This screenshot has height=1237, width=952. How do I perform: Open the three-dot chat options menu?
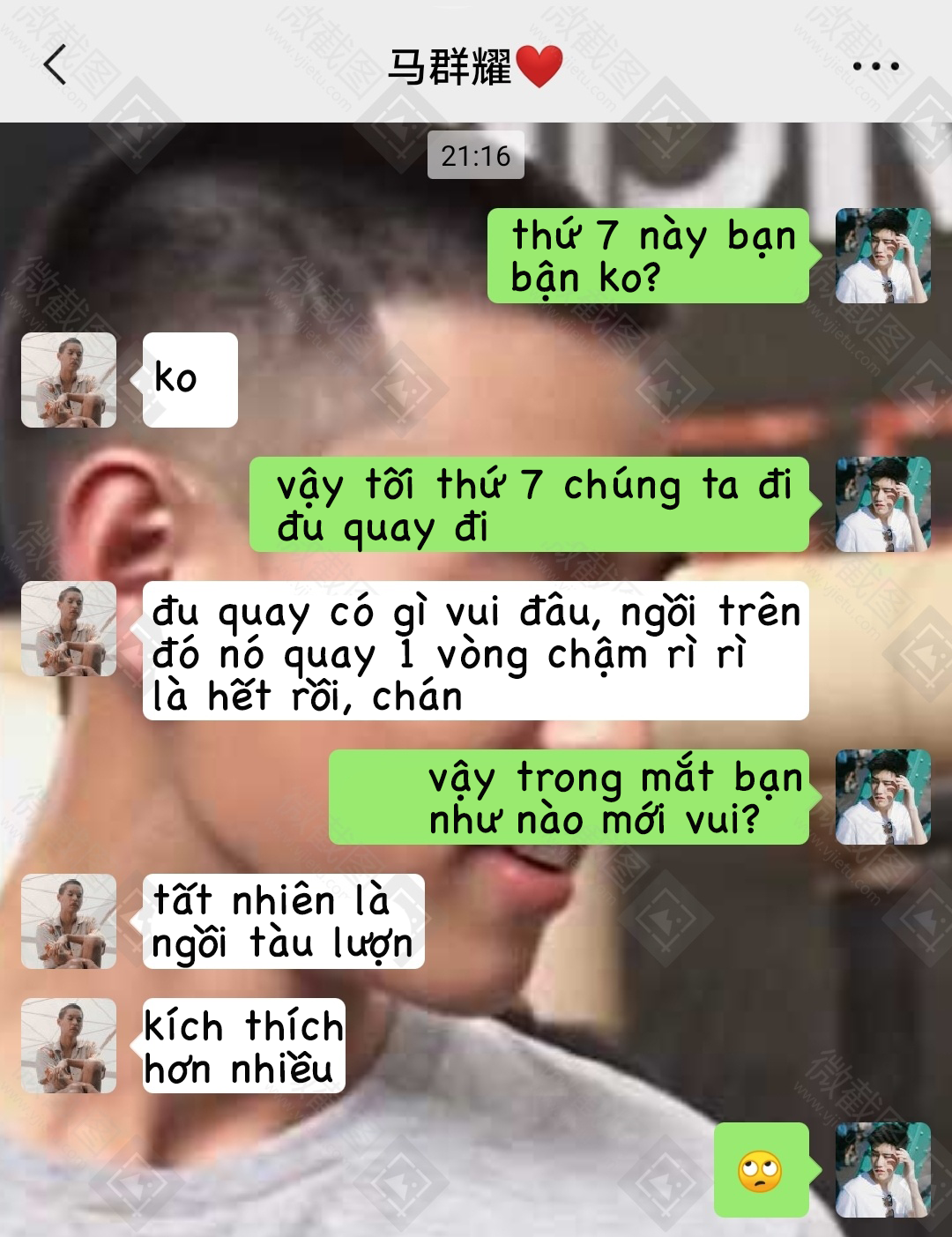point(875,66)
